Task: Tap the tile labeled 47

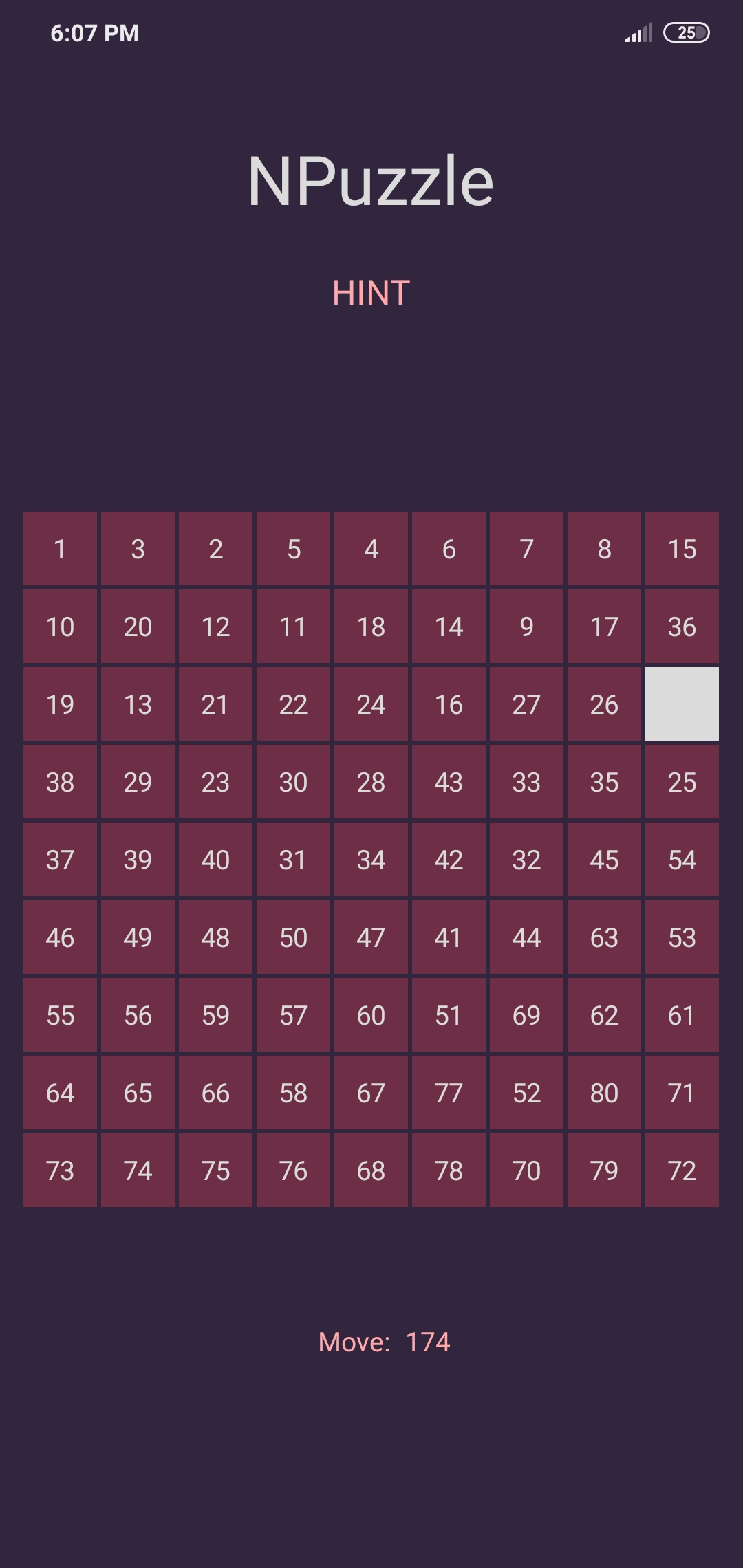Action: coord(371,937)
